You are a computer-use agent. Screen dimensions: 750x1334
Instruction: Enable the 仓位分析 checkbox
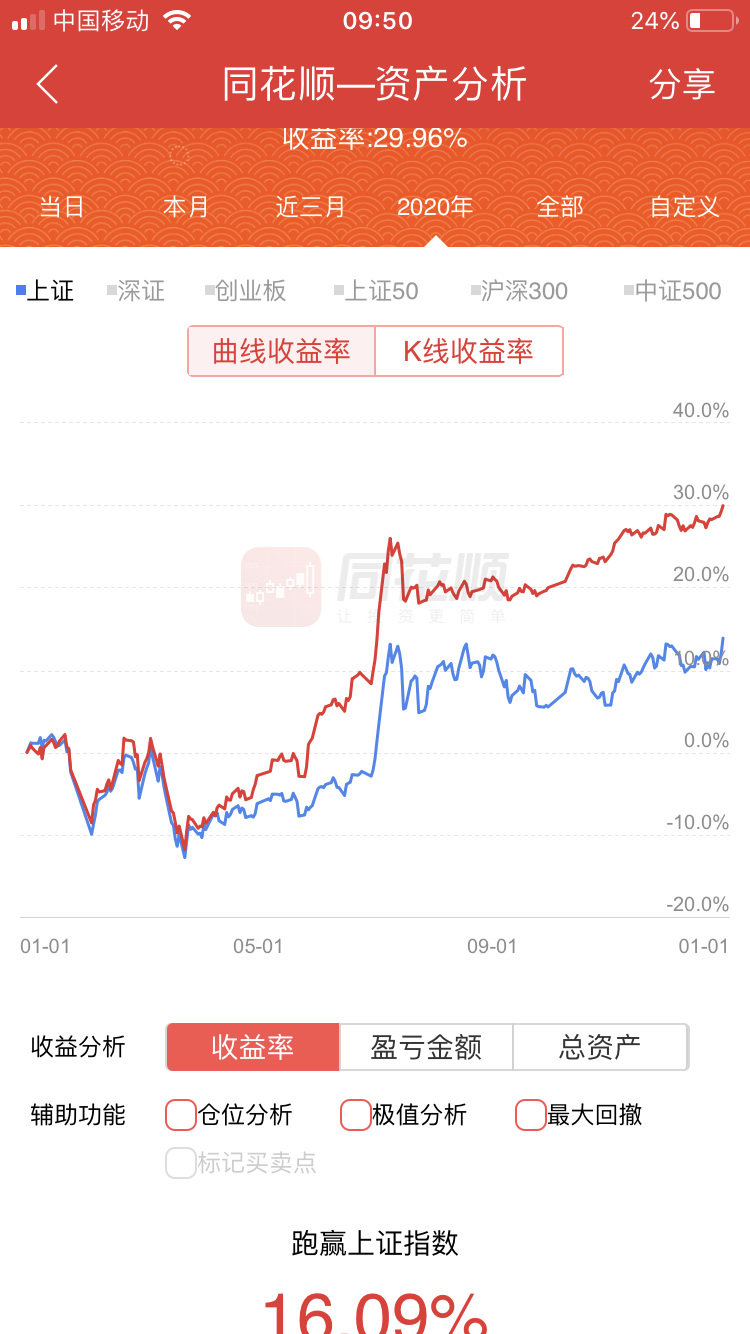point(181,1114)
